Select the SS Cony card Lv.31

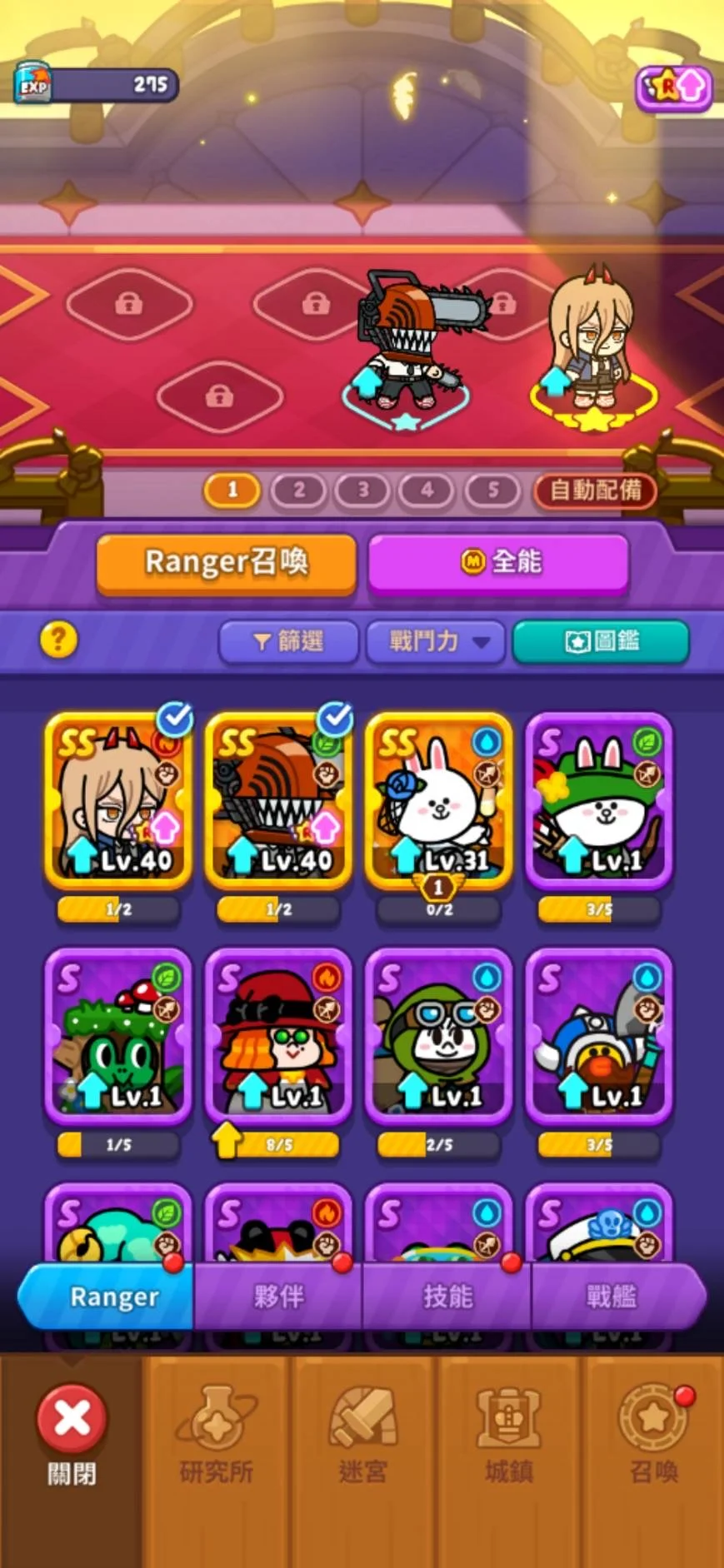(x=438, y=799)
